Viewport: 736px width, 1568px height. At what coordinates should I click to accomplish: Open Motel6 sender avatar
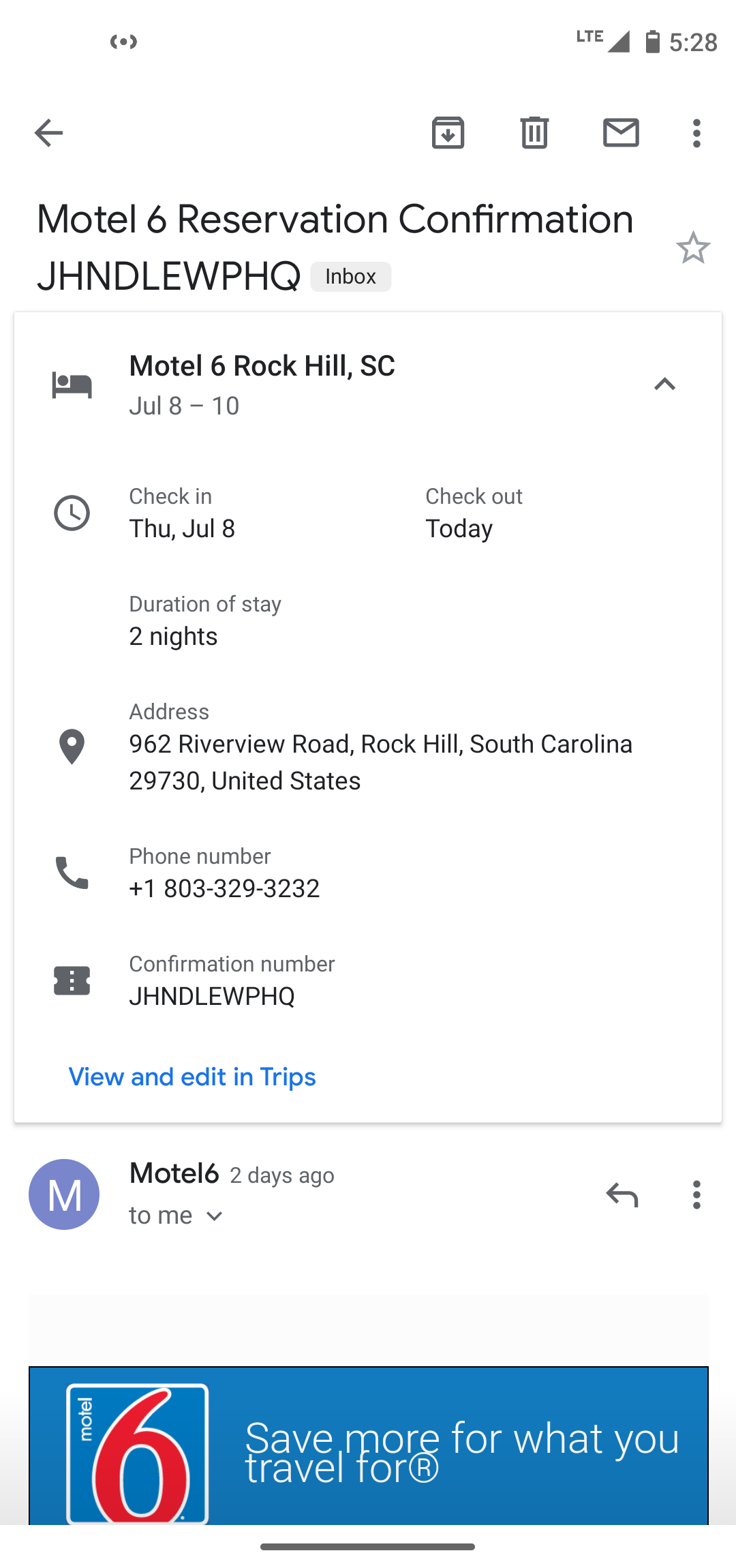click(x=64, y=1194)
